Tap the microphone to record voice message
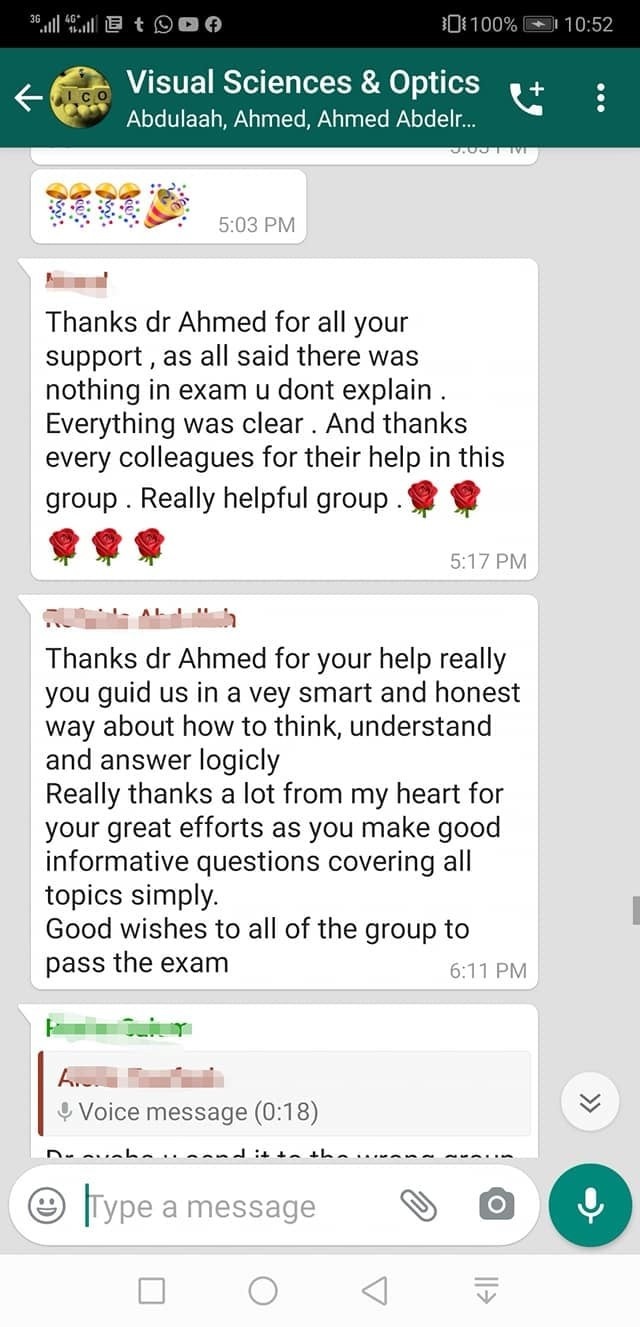 [x=590, y=1205]
